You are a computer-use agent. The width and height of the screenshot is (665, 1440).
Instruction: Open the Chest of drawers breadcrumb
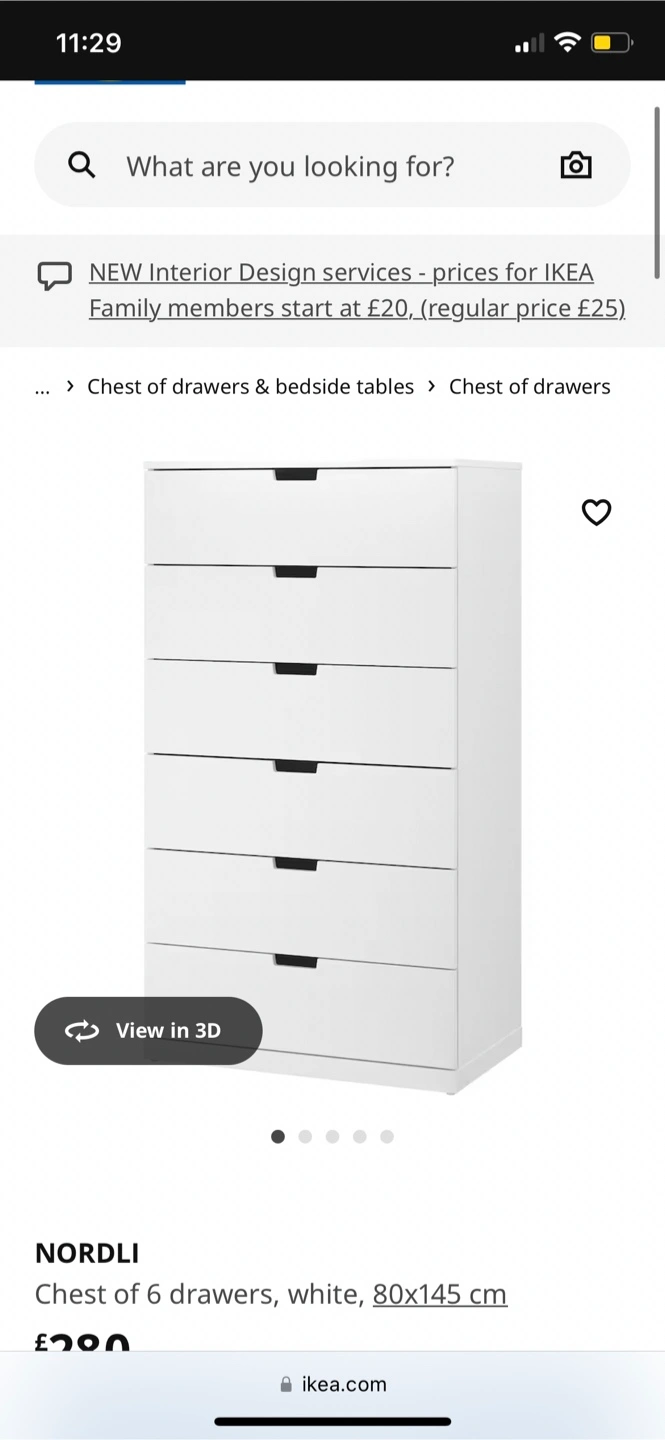pos(529,387)
